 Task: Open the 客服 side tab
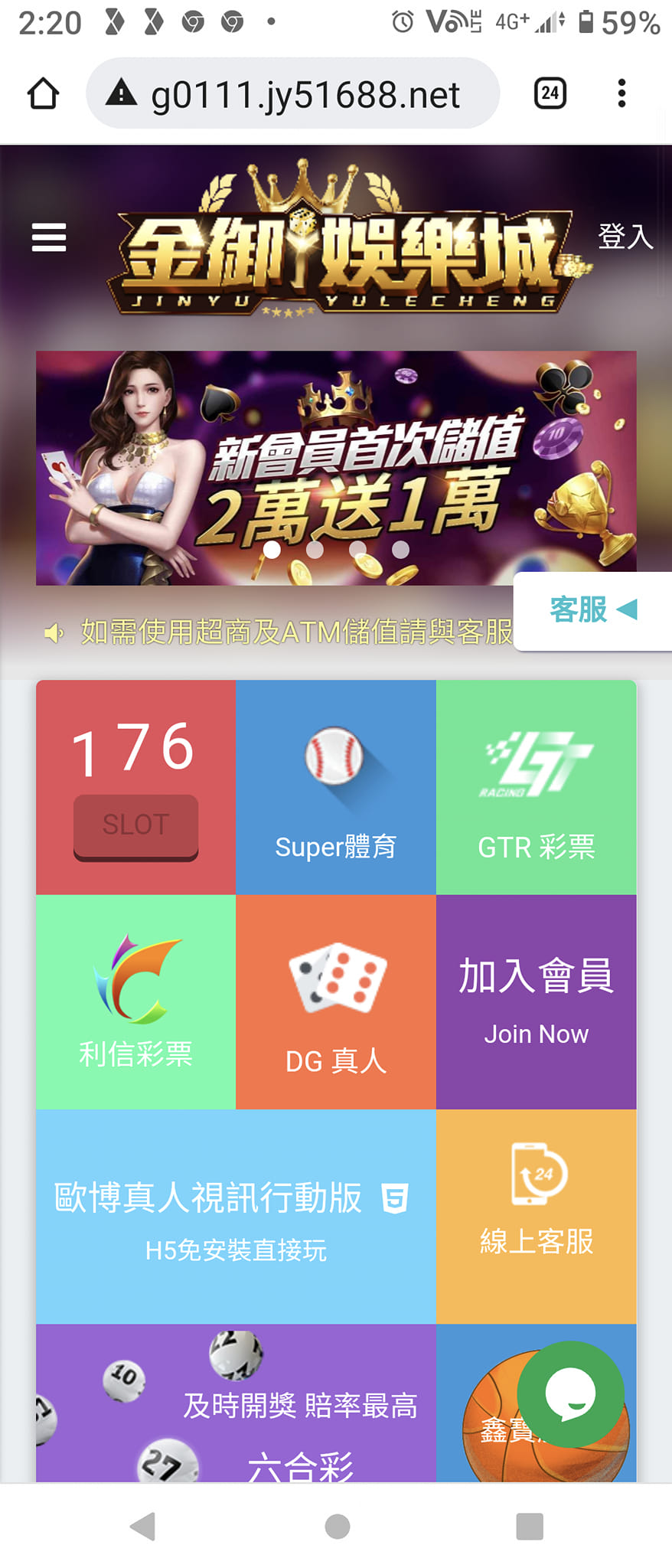pos(592,610)
